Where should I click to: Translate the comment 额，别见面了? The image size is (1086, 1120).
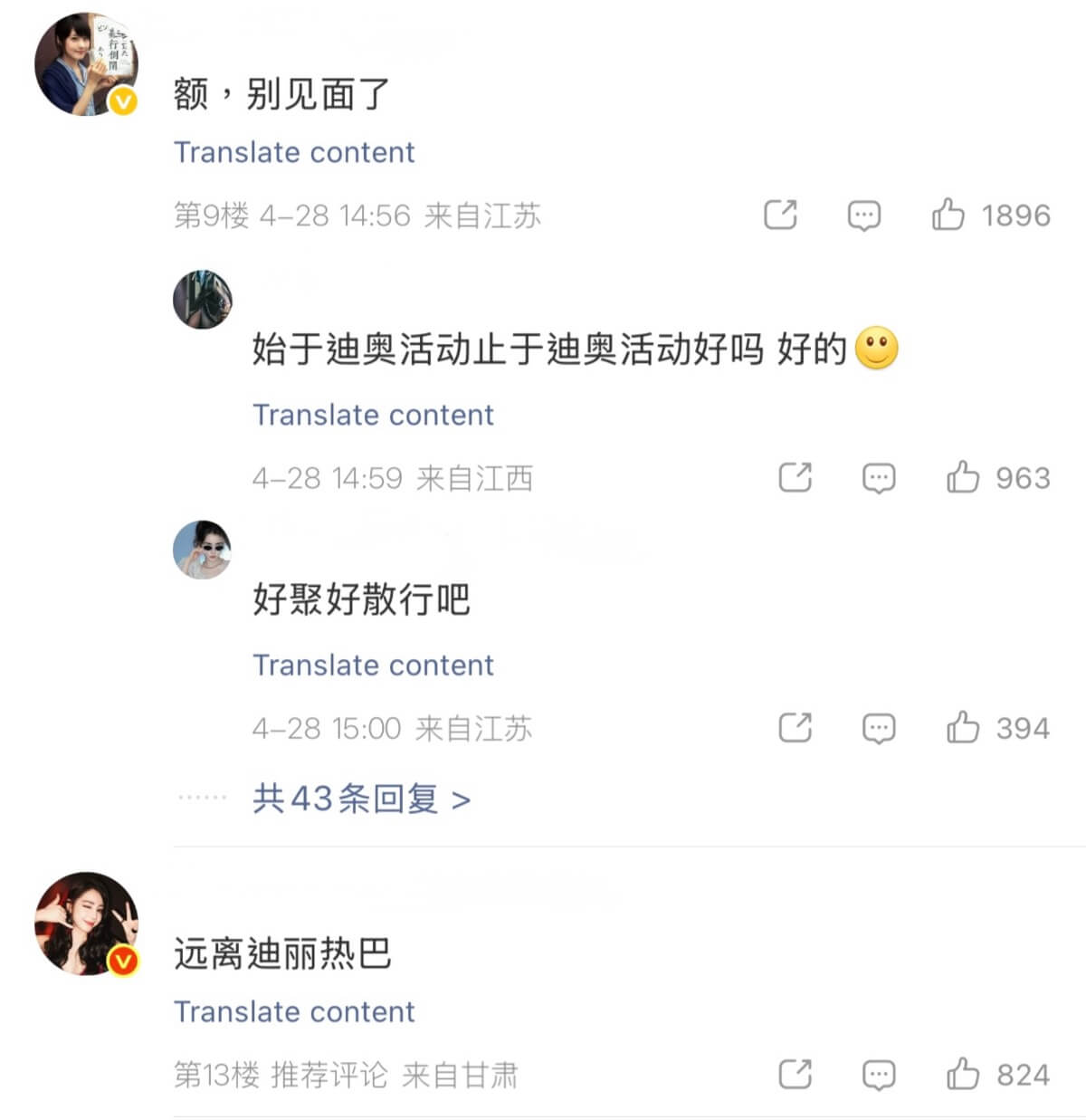click(x=294, y=152)
